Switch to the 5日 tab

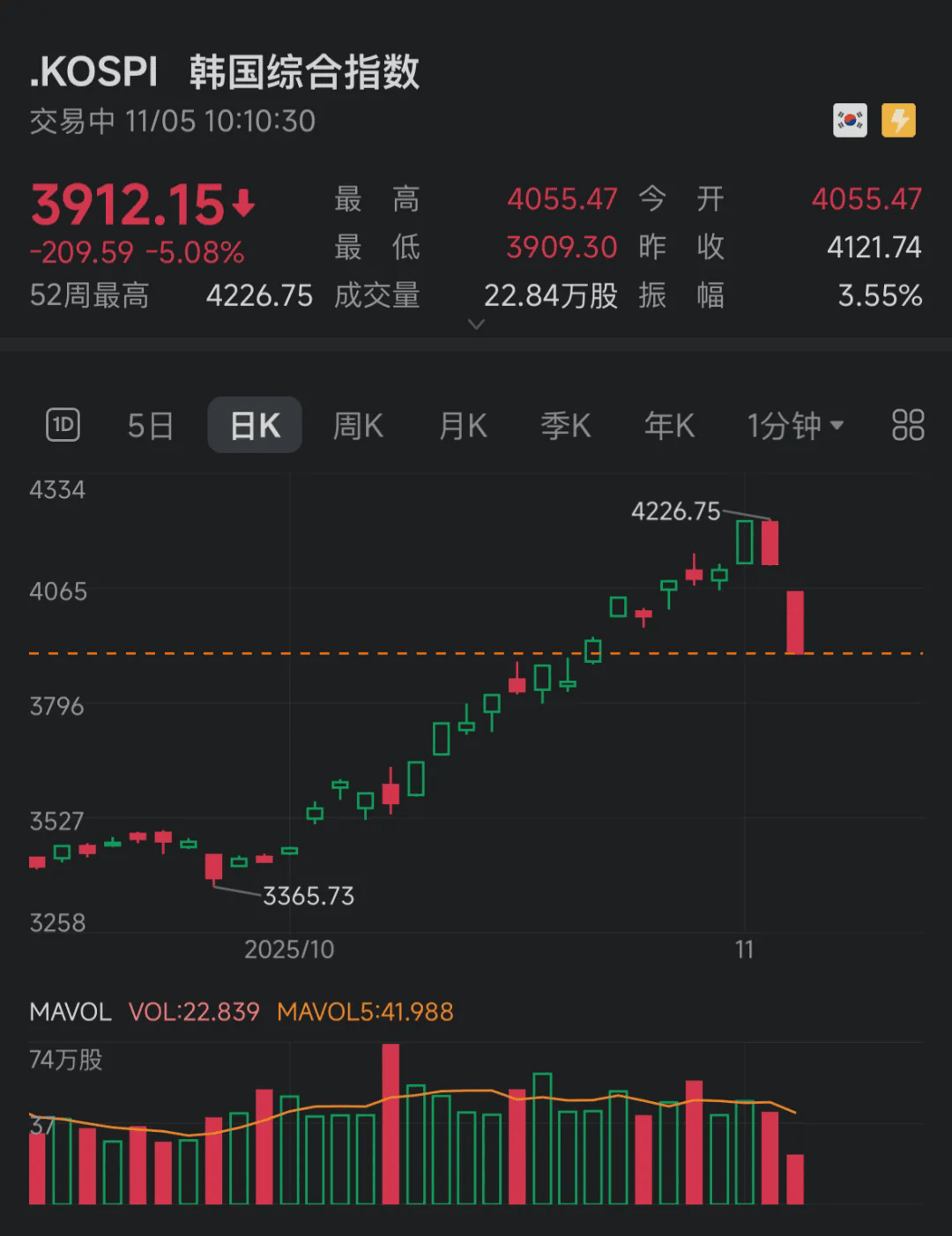pos(149,425)
